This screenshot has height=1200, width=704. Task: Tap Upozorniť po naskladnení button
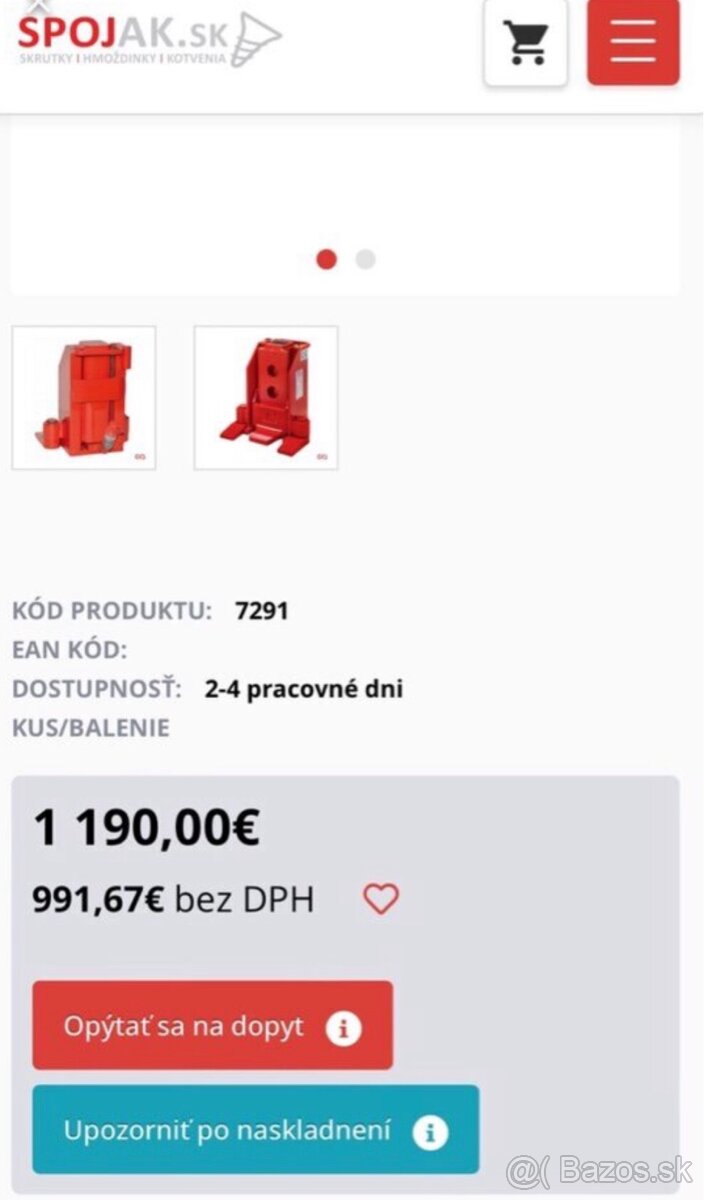255,1130
